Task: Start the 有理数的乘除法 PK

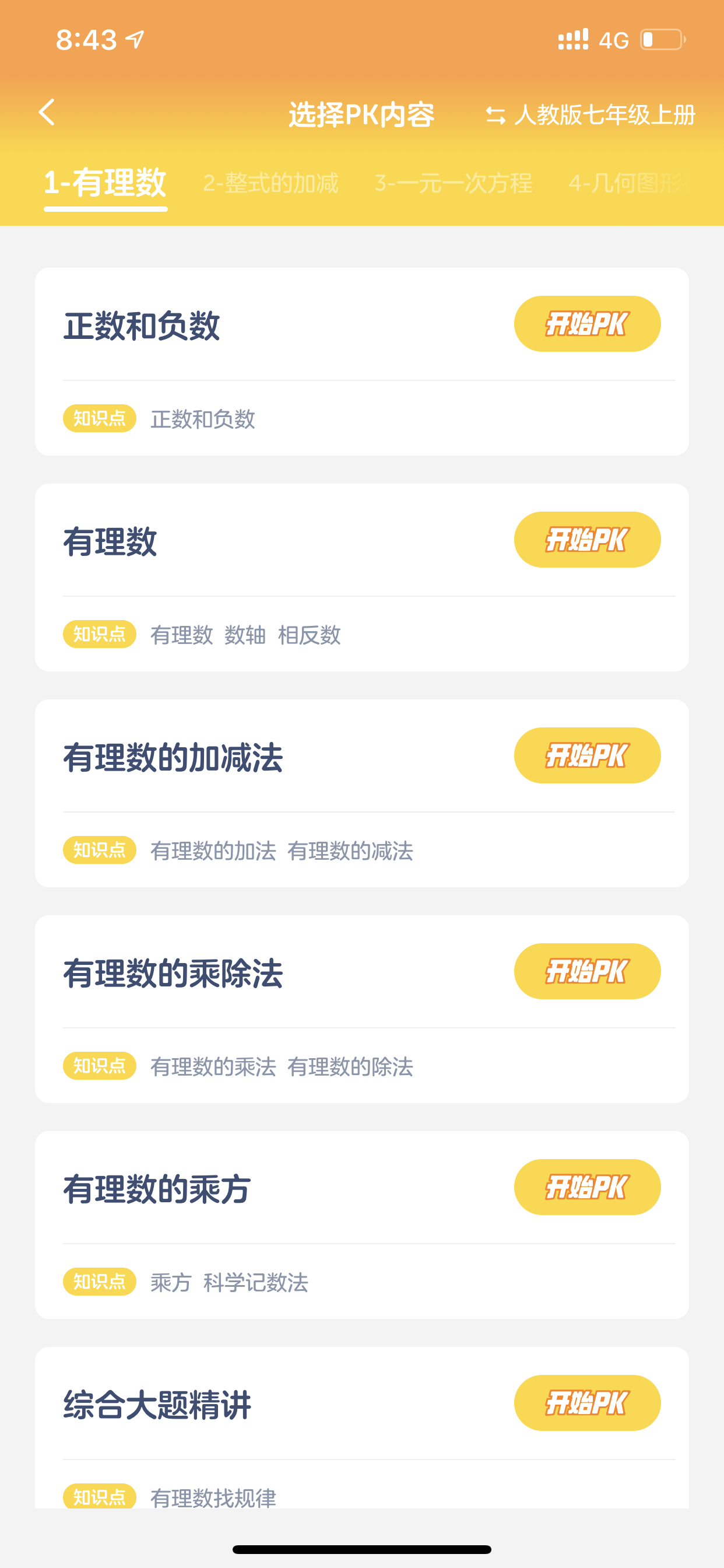Action: pos(587,971)
